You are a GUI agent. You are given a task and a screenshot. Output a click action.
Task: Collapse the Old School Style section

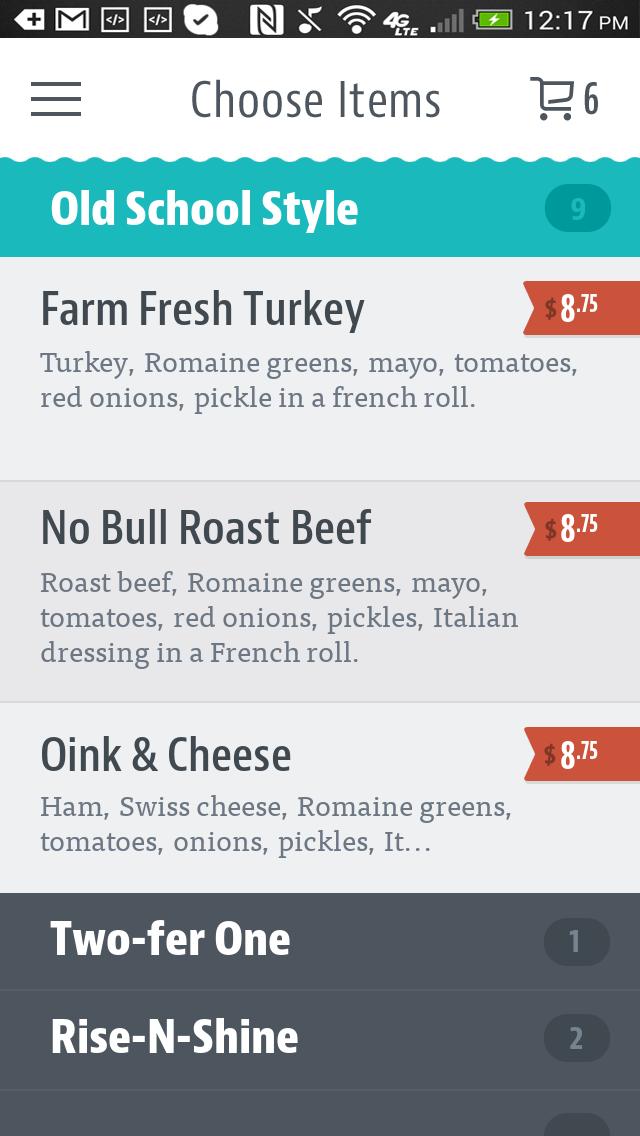[x=320, y=209]
